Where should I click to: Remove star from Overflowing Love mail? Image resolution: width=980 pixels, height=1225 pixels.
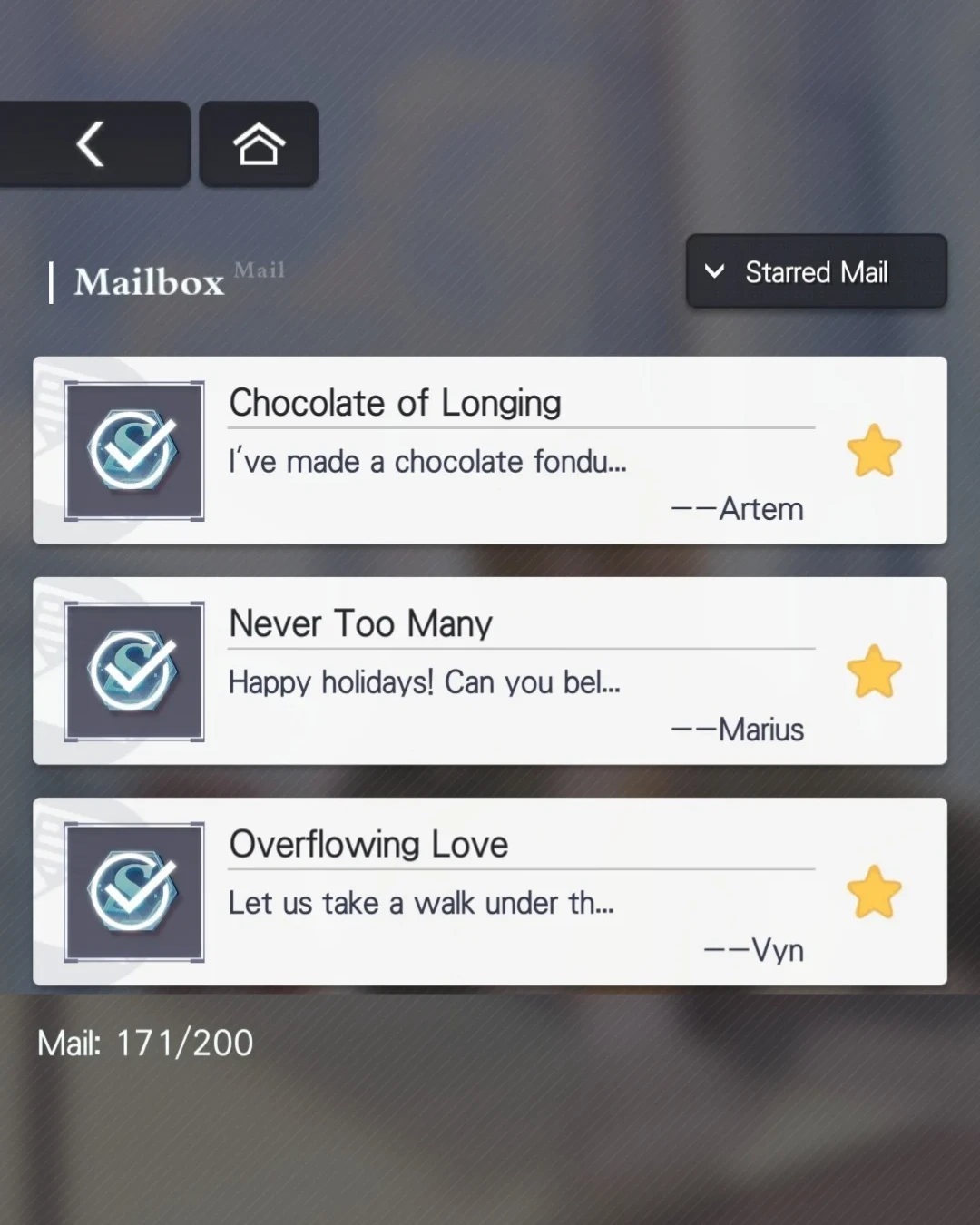tap(874, 892)
